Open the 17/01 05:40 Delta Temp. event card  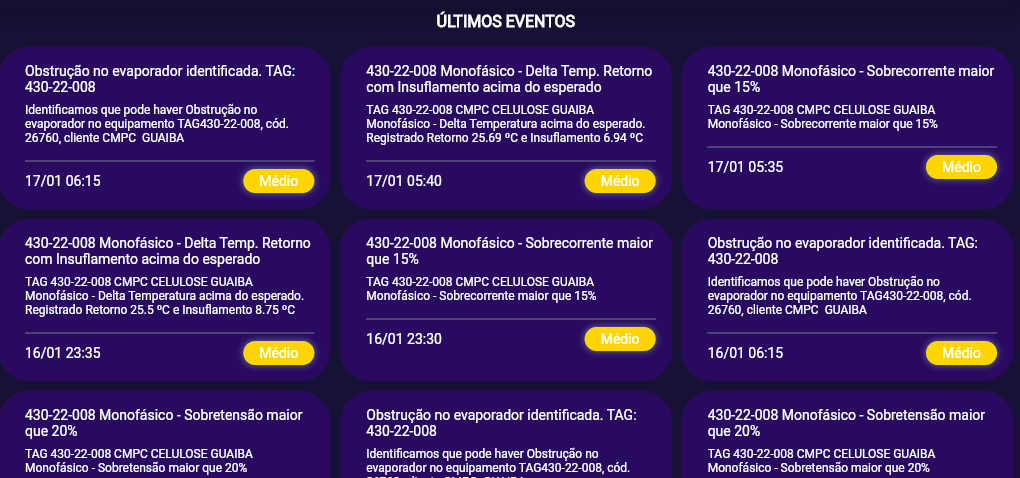click(510, 110)
